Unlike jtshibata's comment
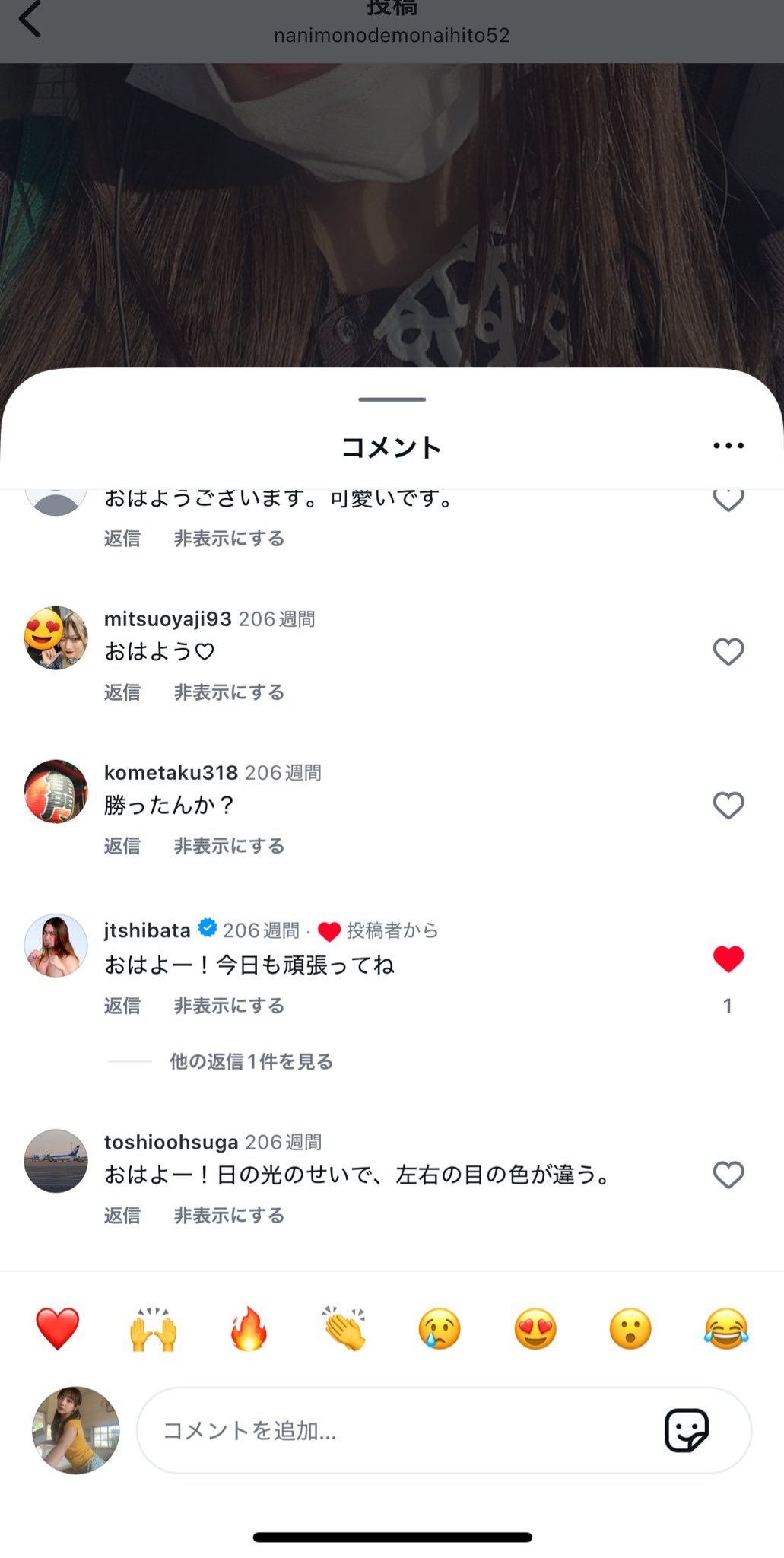Image resolution: width=784 pixels, height=1558 pixels. (728, 959)
